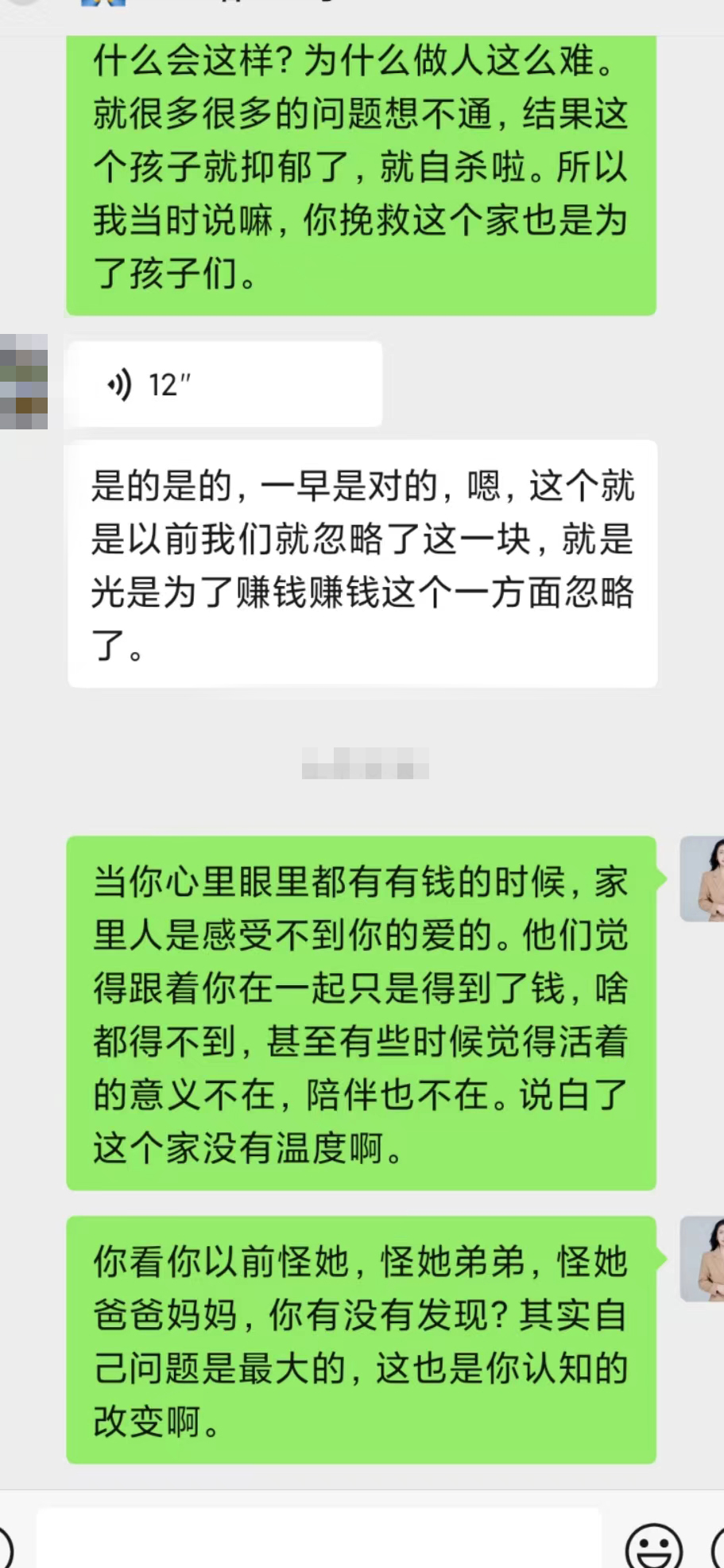Switch to voice input mode
This screenshot has height=1568, width=724.
coord(5,1547)
